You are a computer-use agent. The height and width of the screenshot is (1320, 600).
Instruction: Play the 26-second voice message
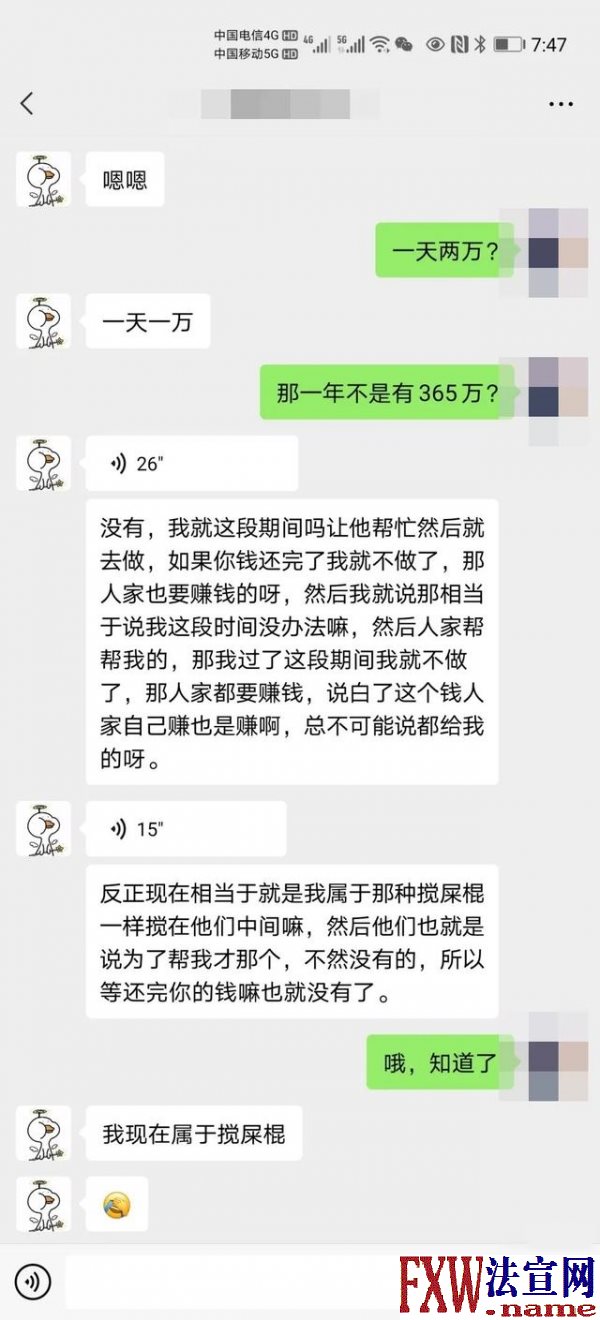click(190, 464)
